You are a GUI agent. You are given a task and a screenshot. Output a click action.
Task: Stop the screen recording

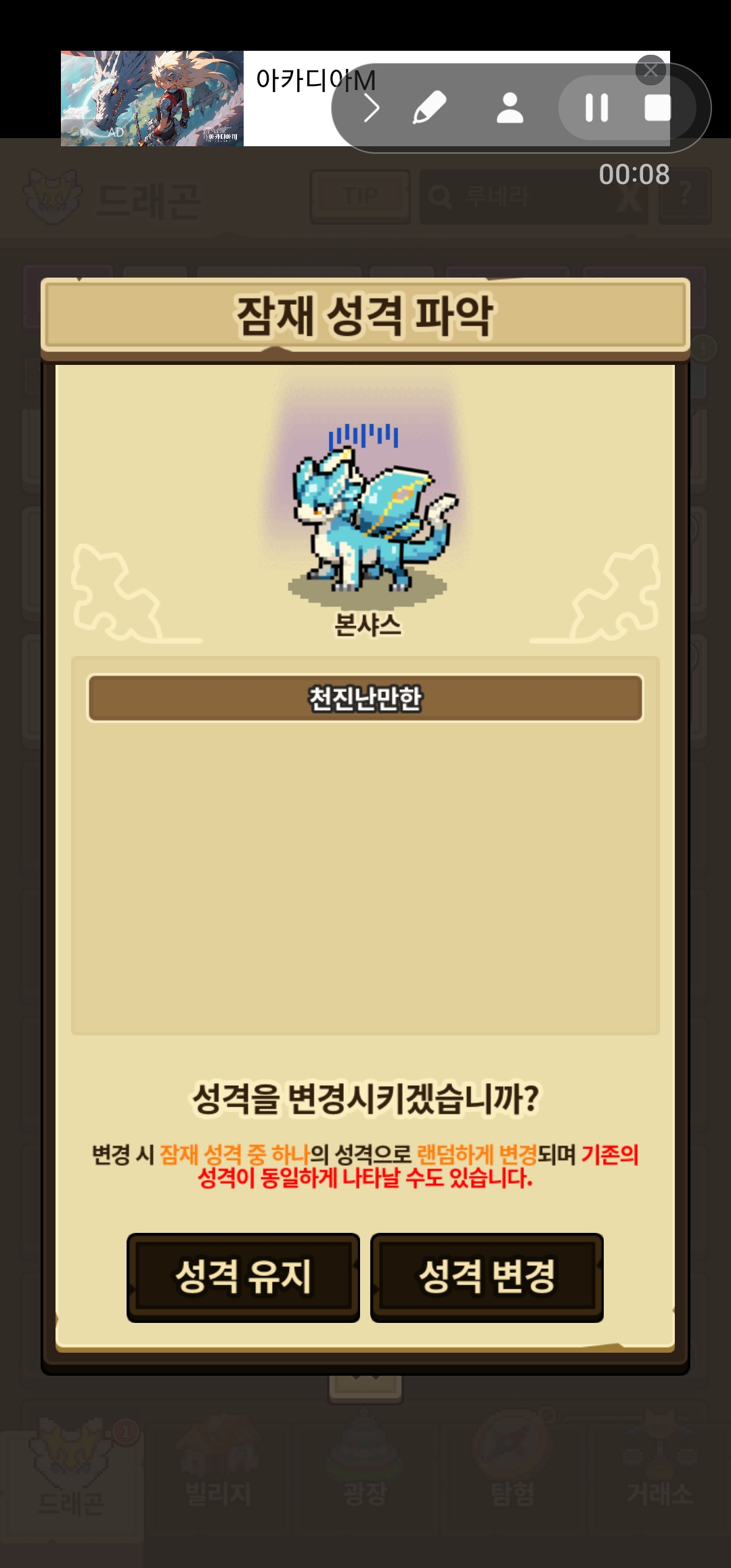tap(657, 108)
